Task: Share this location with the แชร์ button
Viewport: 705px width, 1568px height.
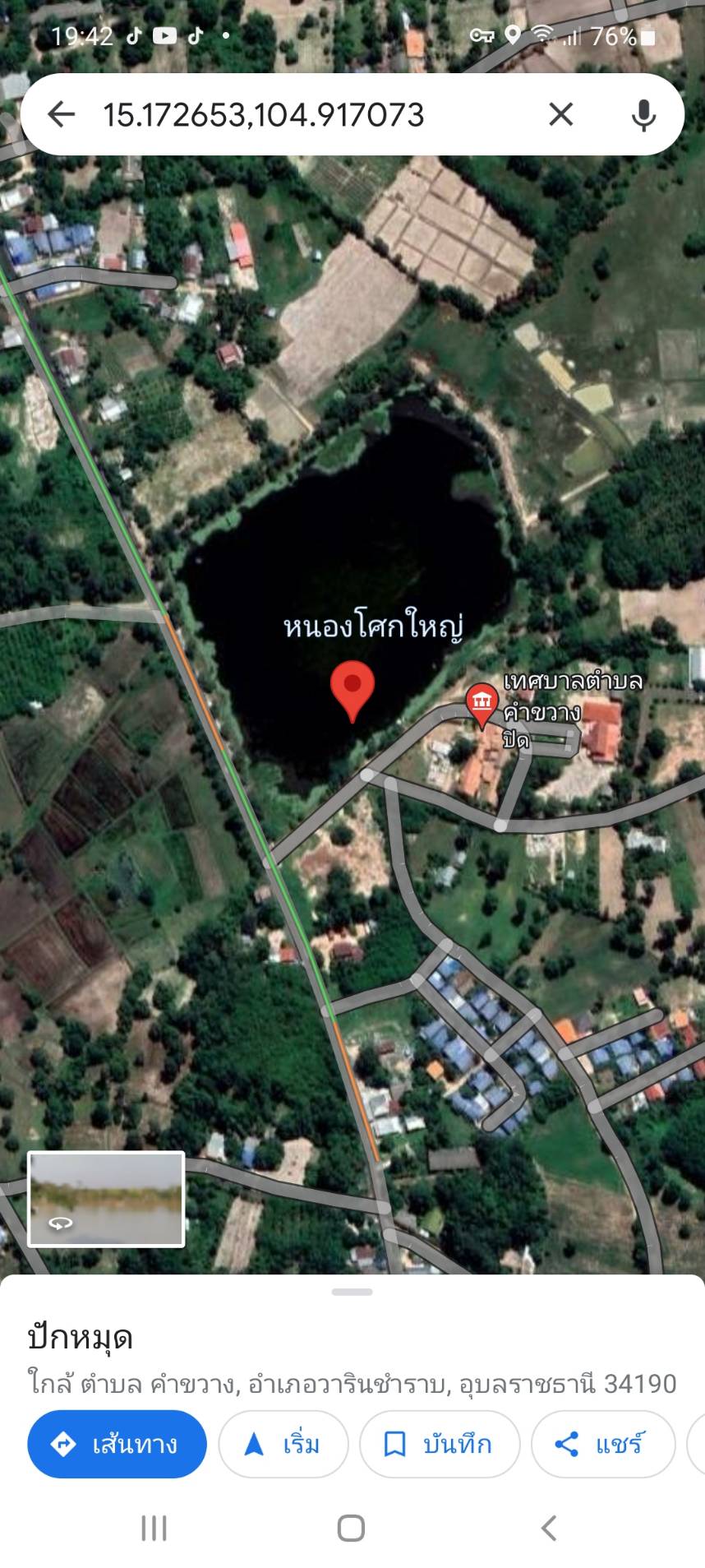Action: click(x=602, y=1444)
